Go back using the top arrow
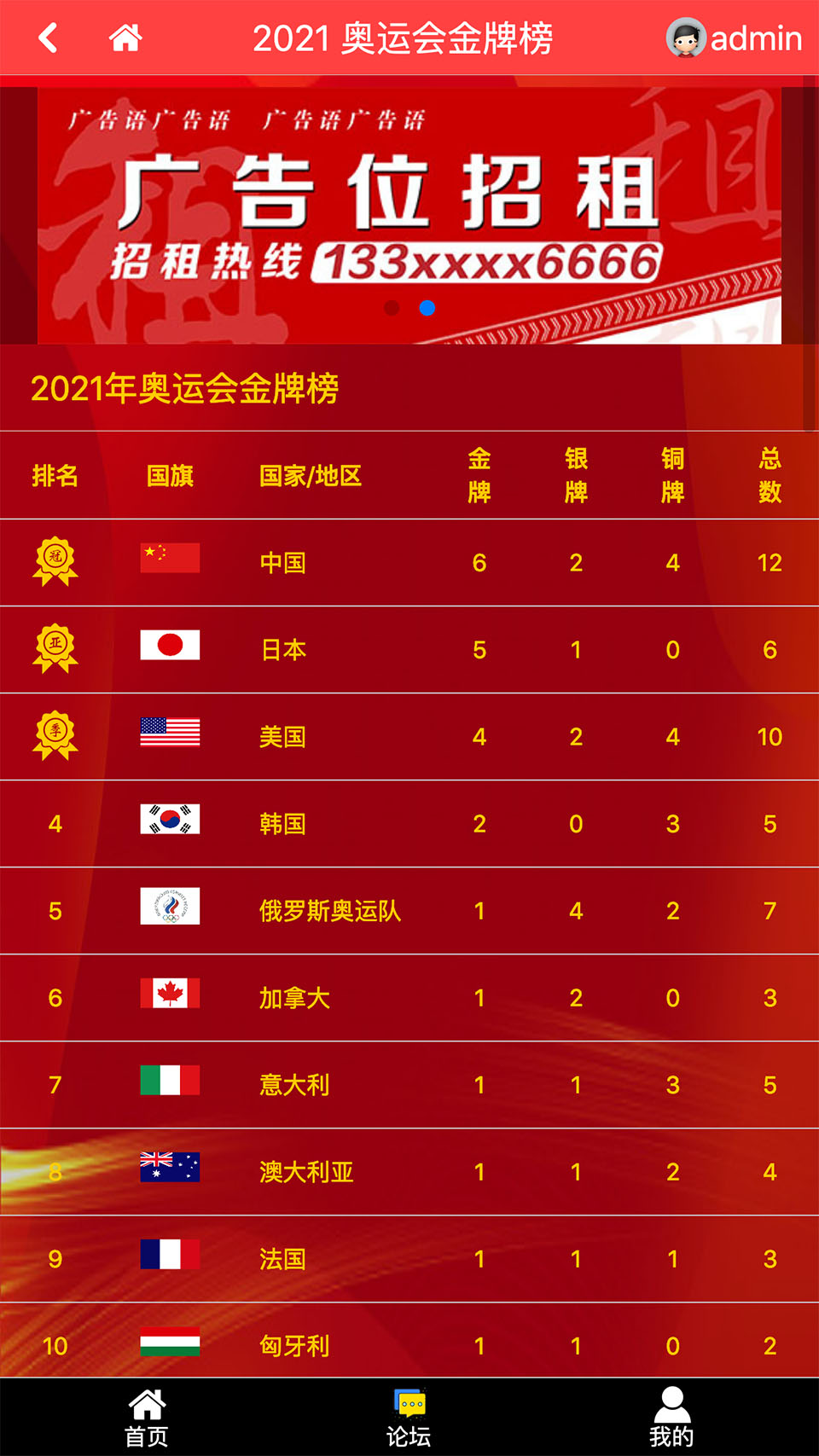This screenshot has height=1456, width=819. pos(49,38)
